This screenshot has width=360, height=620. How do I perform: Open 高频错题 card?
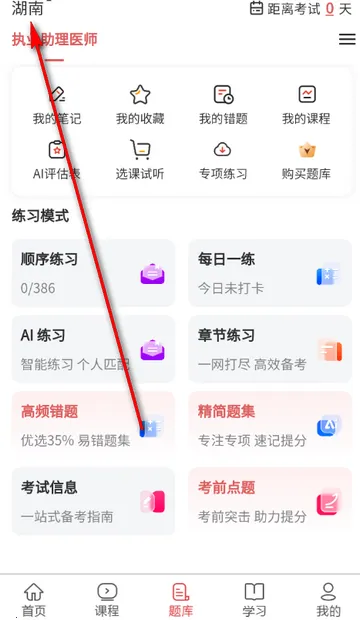click(93, 425)
